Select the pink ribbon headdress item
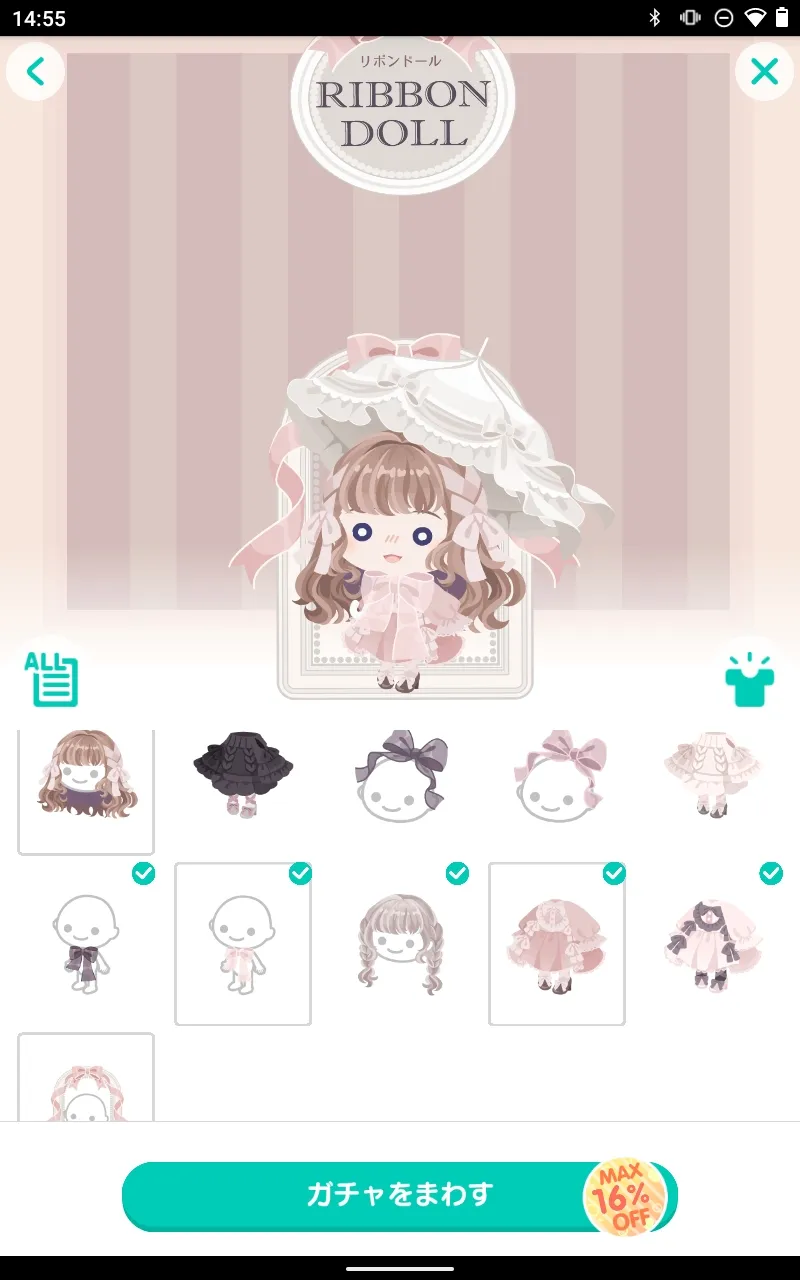This screenshot has height=1280, width=800. 86,1078
